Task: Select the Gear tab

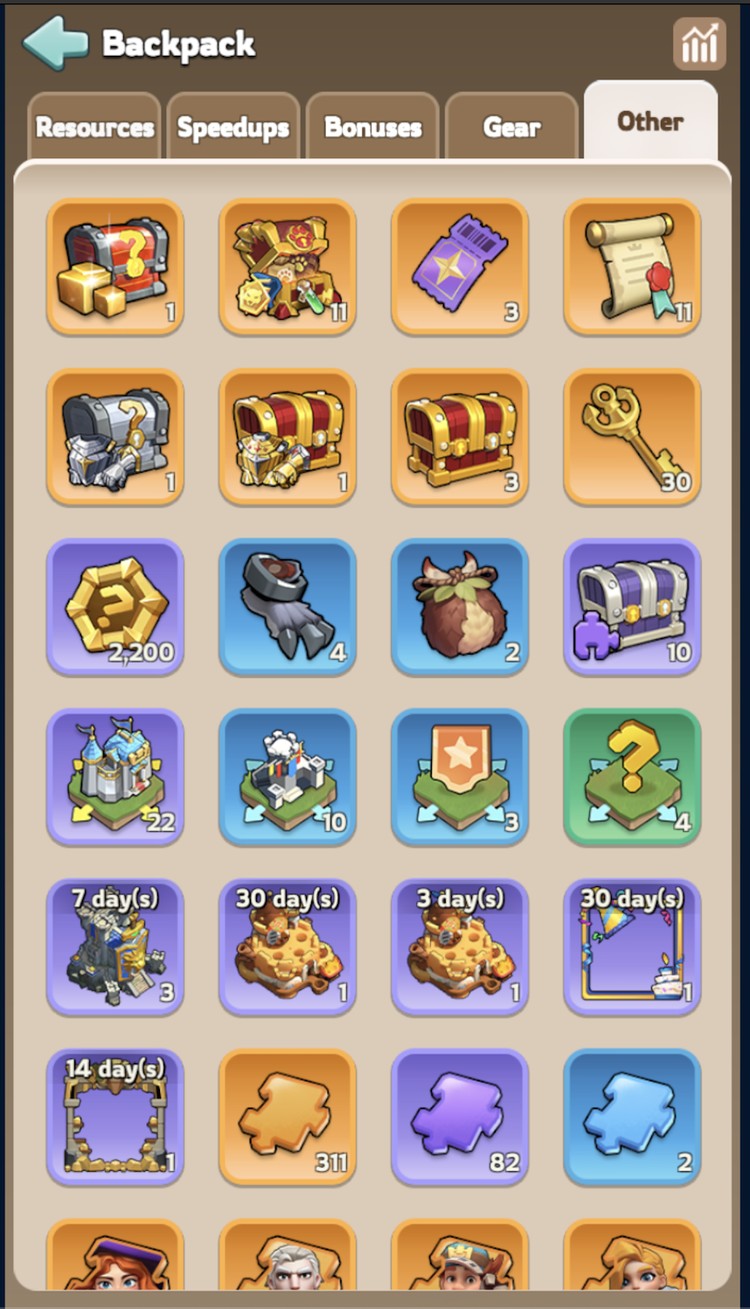Action: click(511, 128)
